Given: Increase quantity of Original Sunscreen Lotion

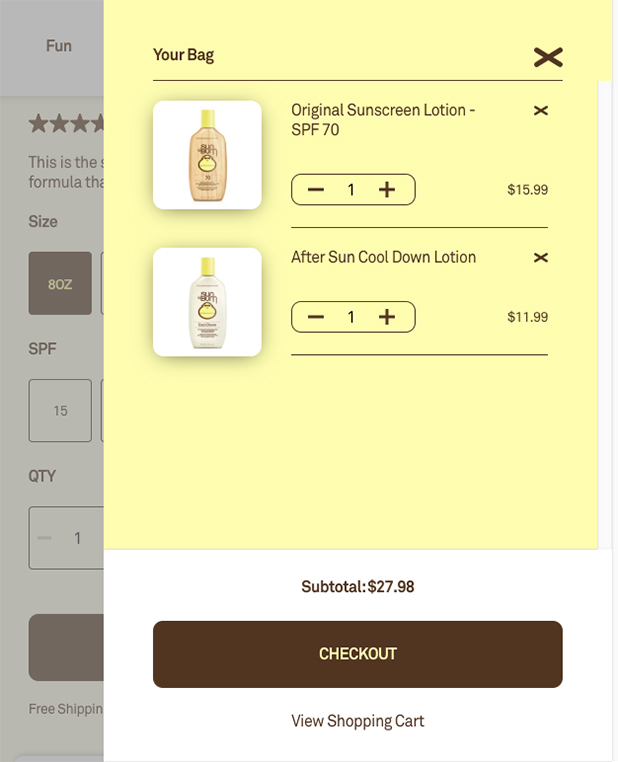Looking at the screenshot, I should pyautogui.click(x=387, y=190).
